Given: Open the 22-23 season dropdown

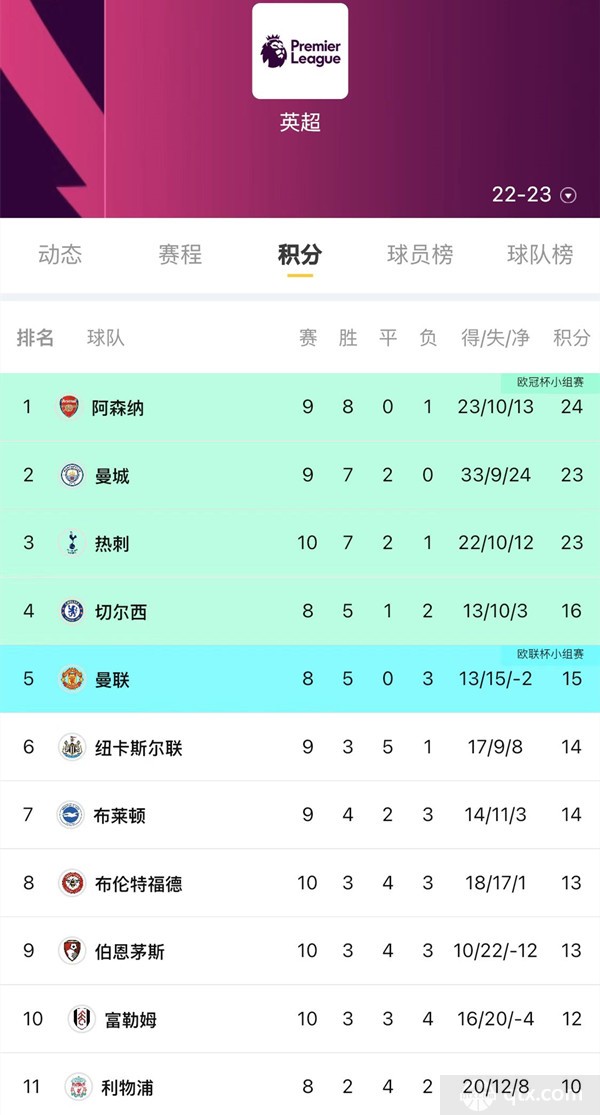Looking at the screenshot, I should coord(534,195).
